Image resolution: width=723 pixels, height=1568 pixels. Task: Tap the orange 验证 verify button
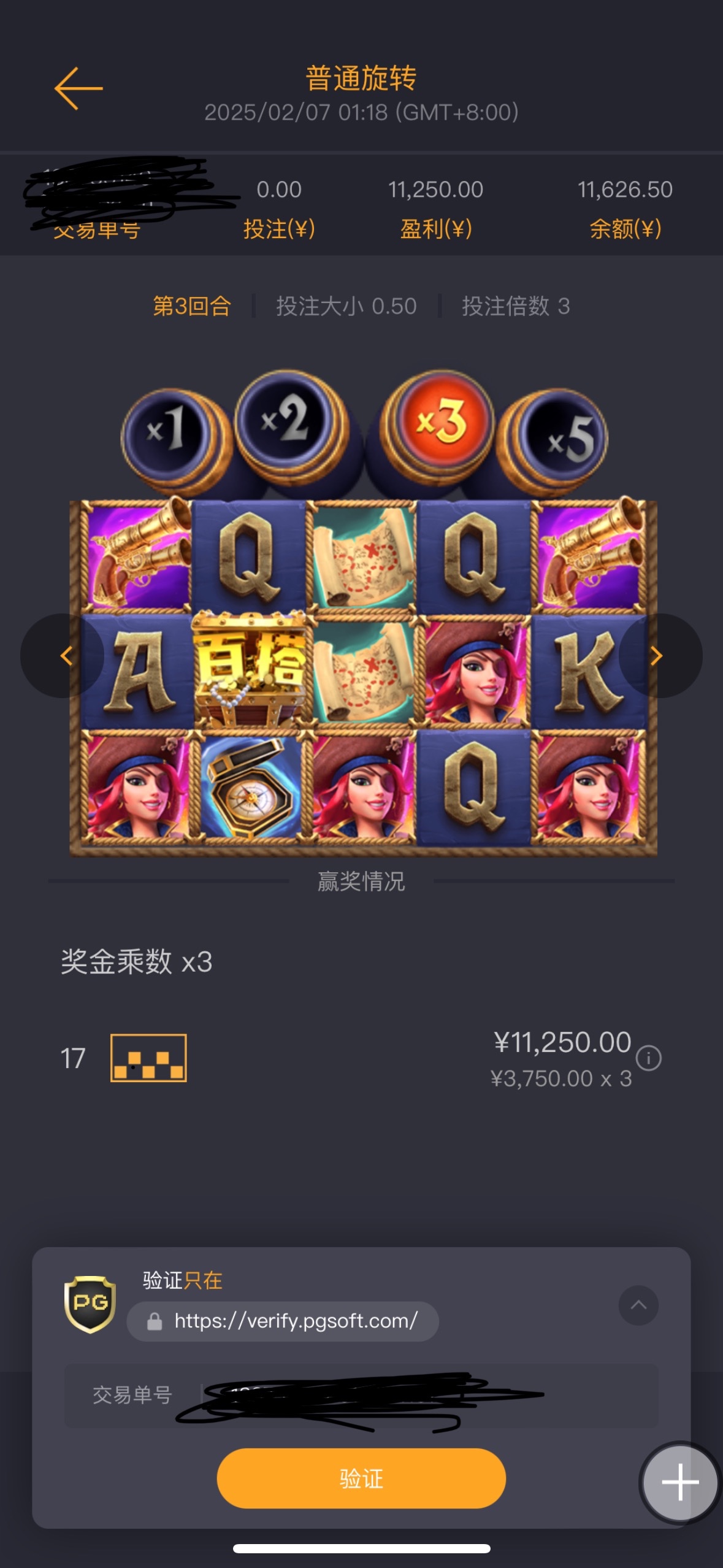361,1478
